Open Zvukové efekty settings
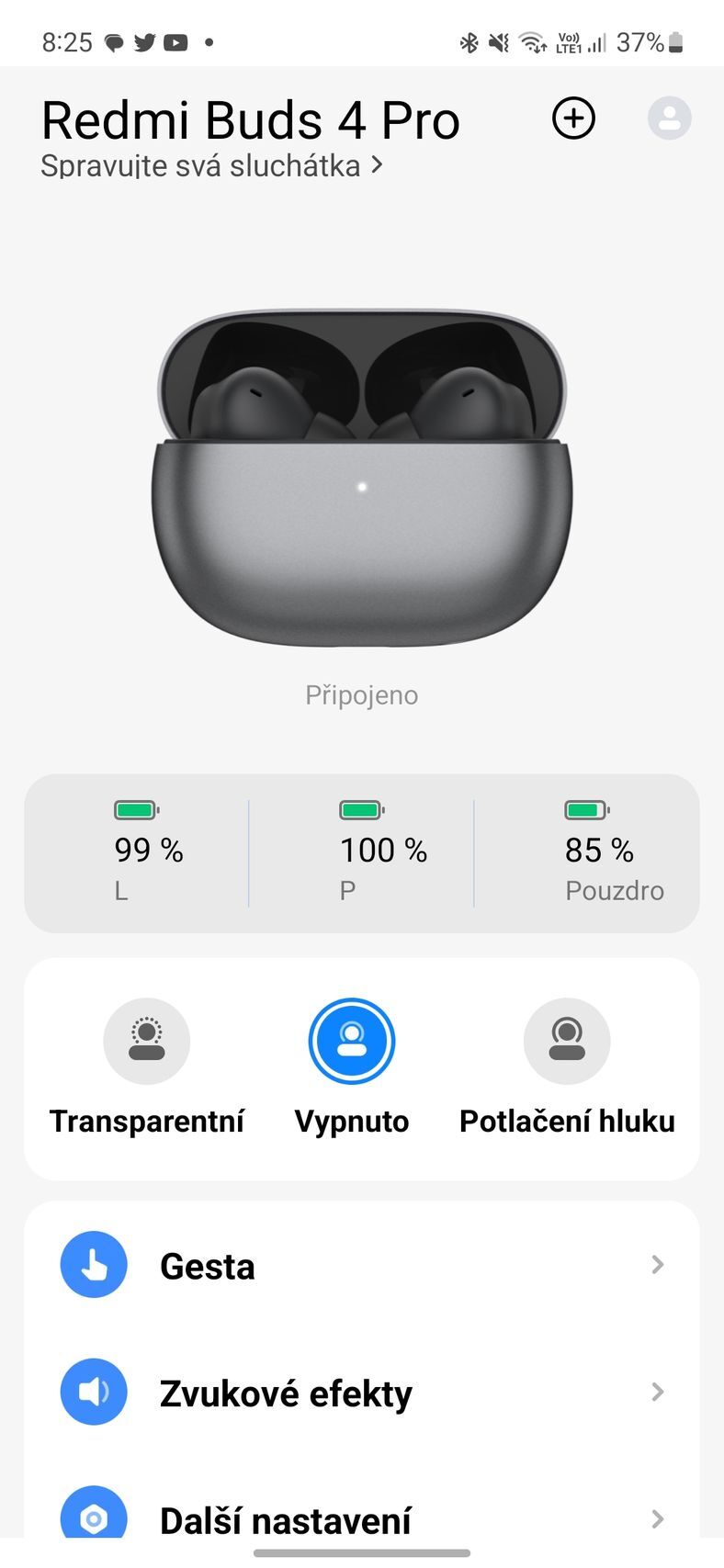 [362, 1393]
